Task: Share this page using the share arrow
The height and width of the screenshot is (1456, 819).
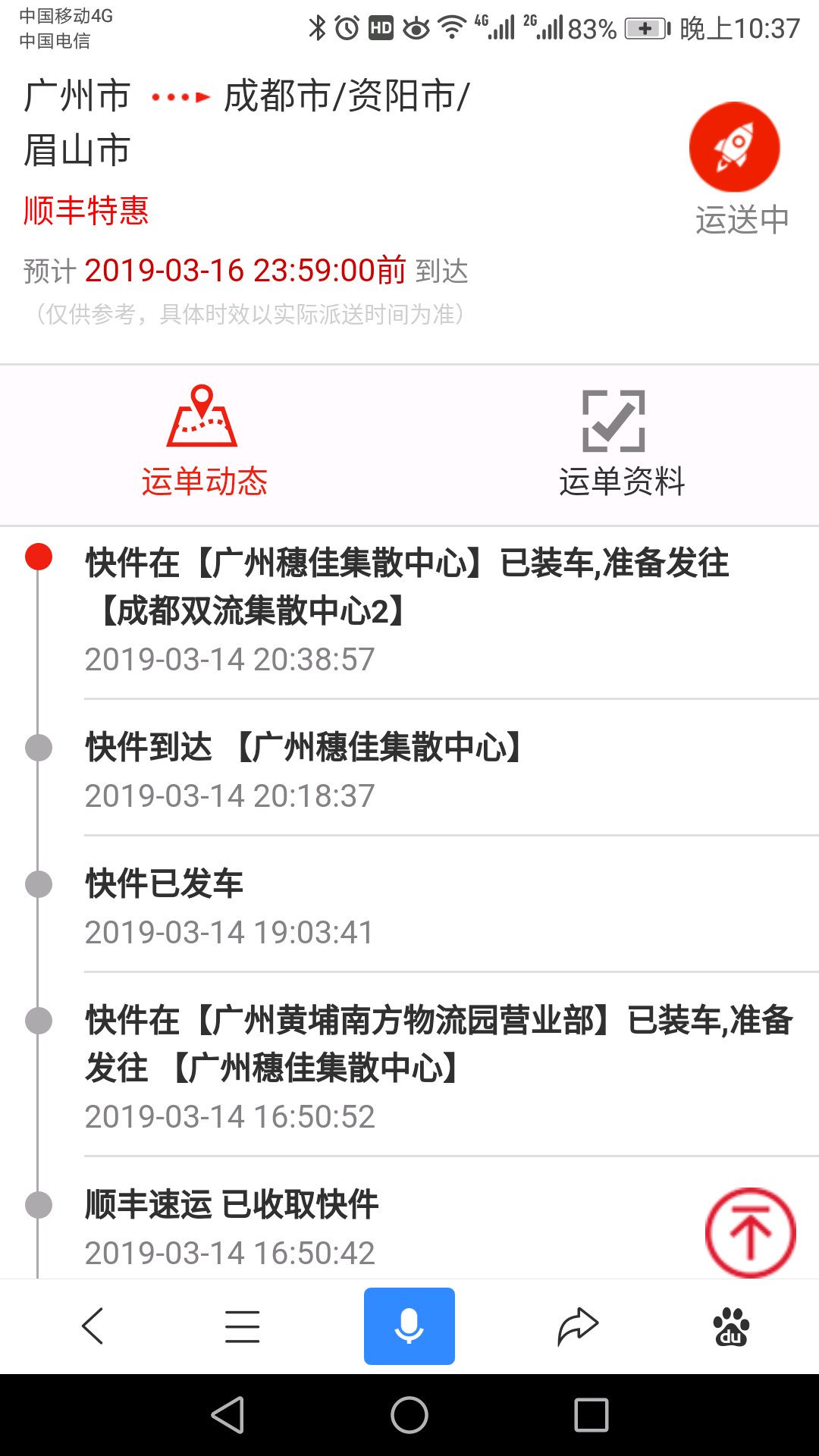Action: (x=578, y=1326)
